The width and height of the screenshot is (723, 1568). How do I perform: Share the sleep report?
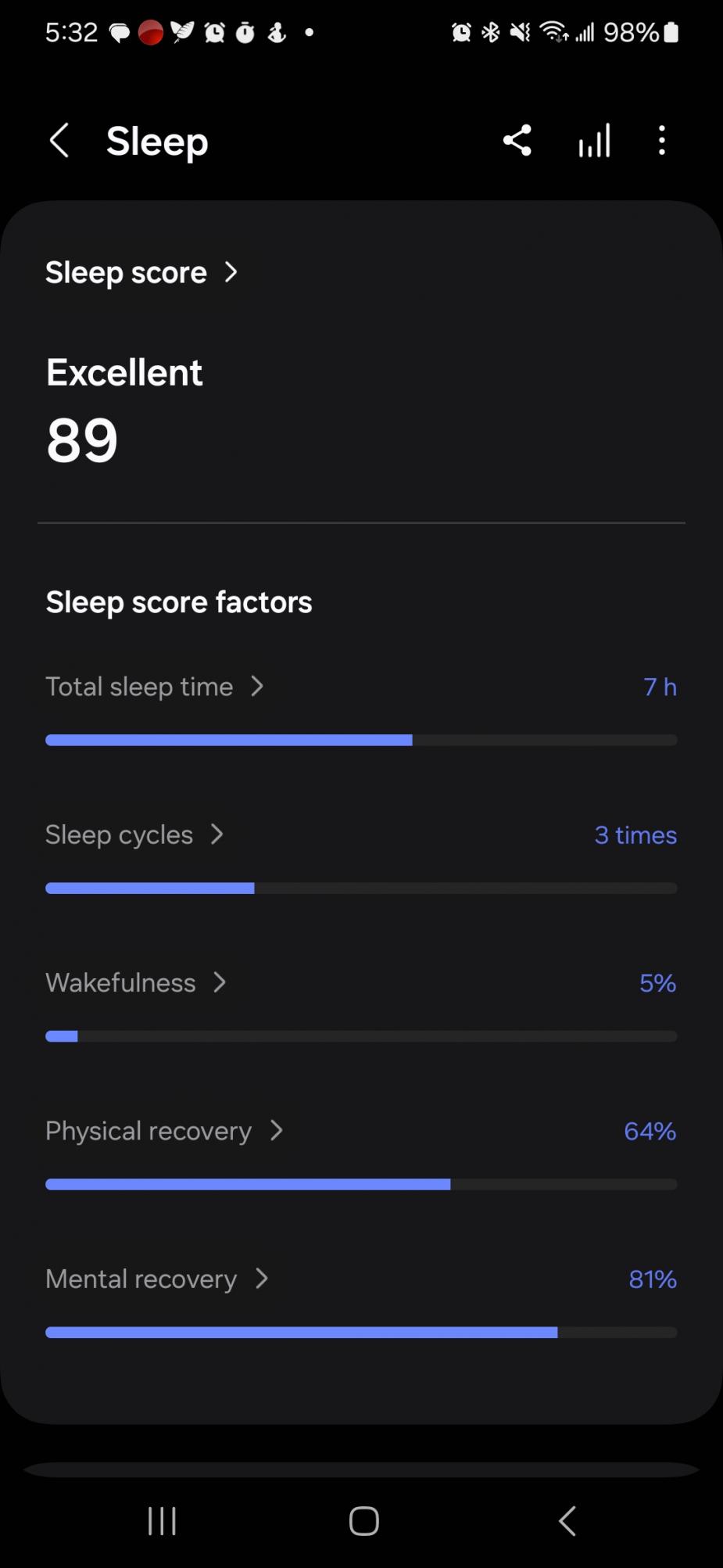coord(517,141)
